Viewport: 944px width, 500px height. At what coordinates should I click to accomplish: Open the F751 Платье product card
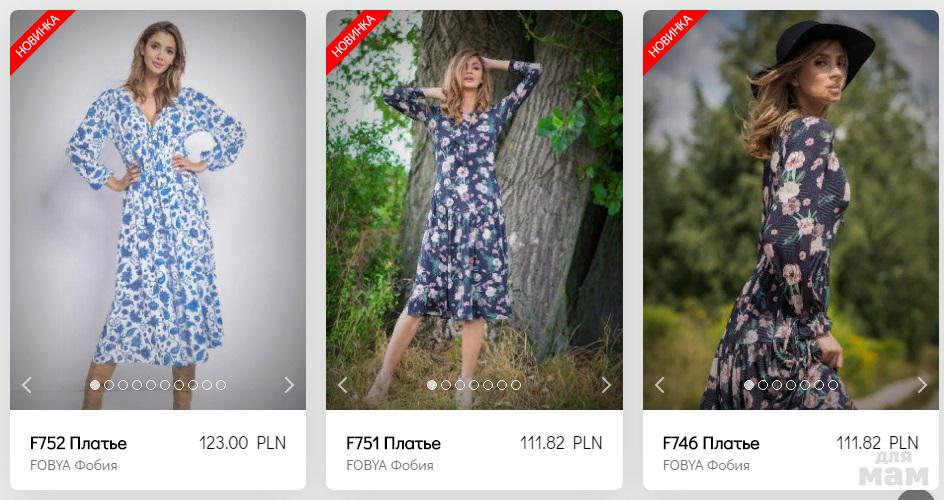coord(394,443)
